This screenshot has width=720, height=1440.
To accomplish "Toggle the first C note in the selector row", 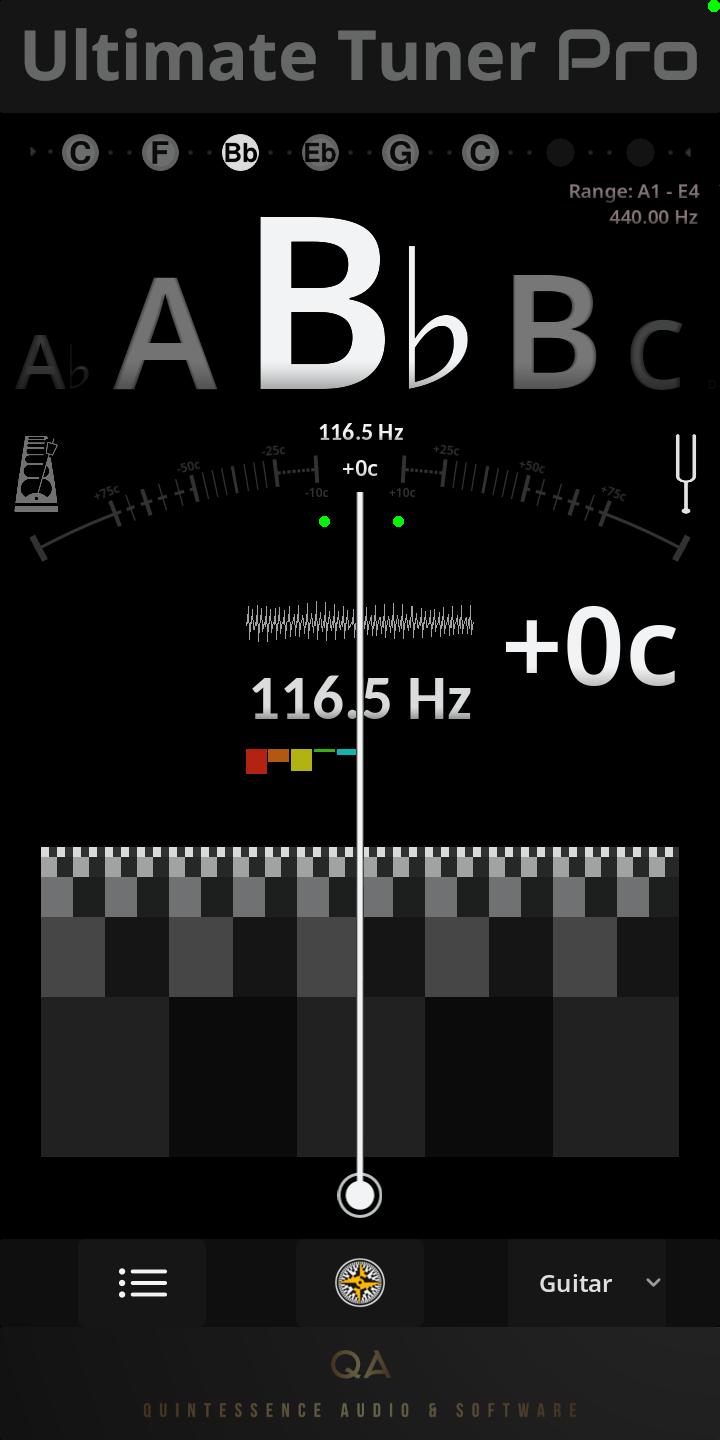I will 80,153.
